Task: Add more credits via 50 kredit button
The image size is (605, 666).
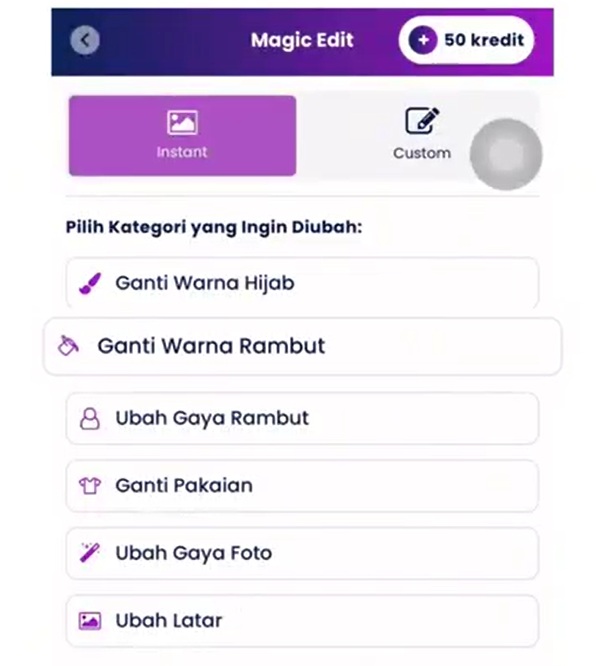Action: [x=466, y=41]
